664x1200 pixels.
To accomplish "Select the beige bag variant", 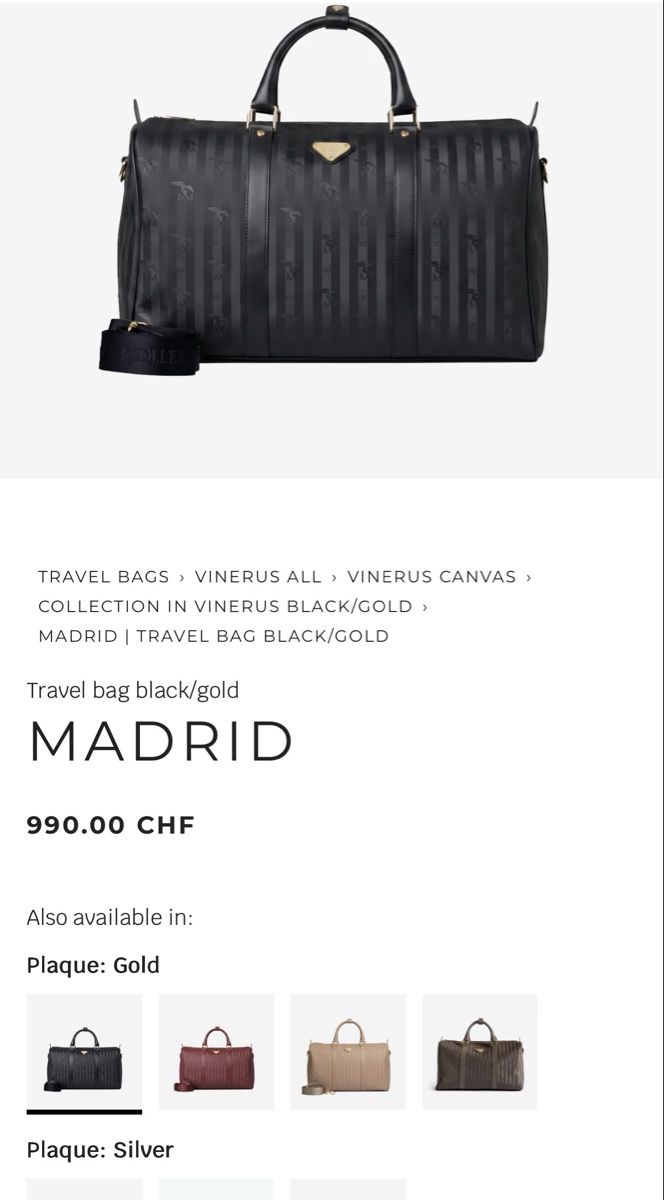I will (x=348, y=1052).
